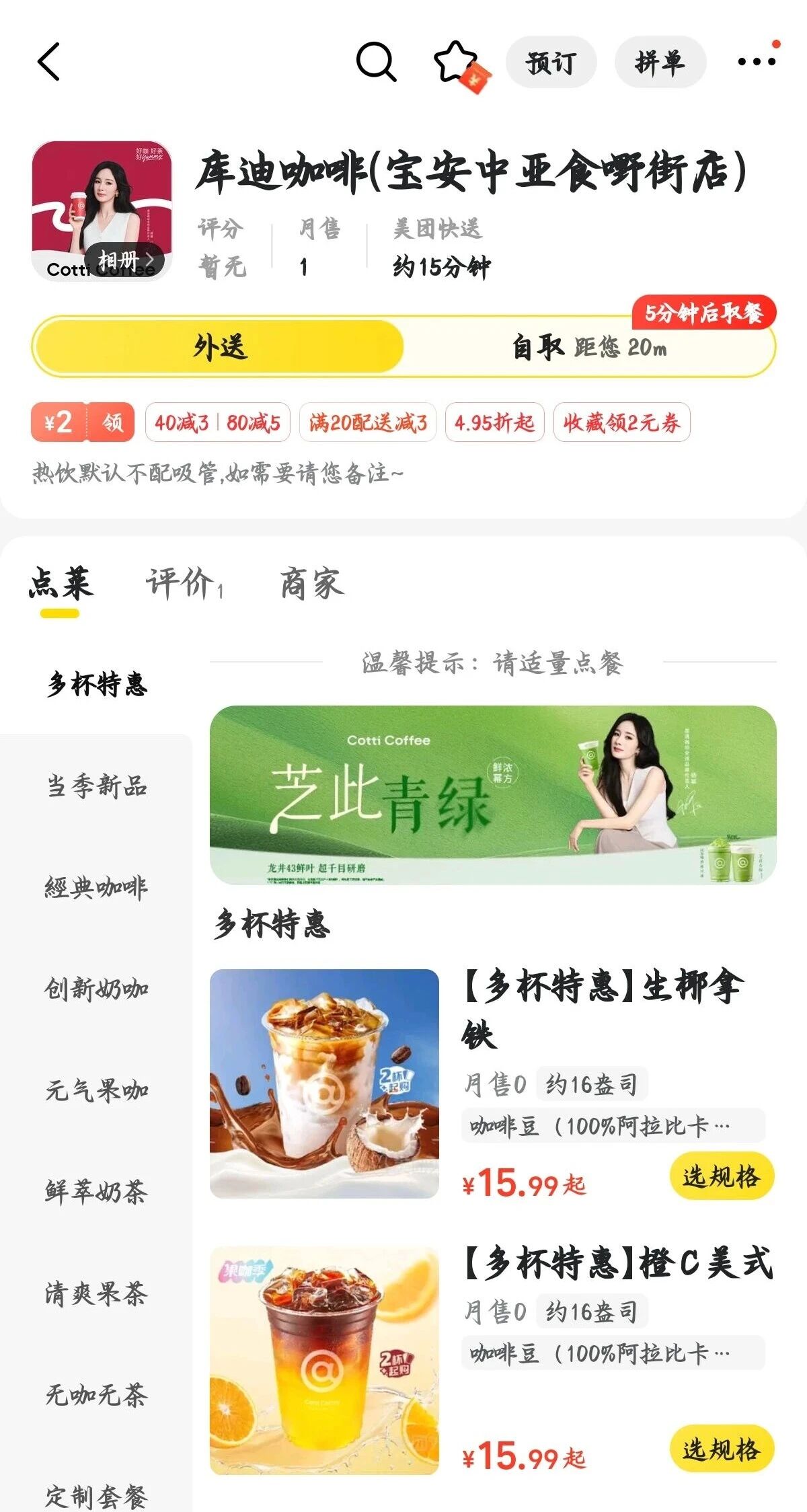The image size is (807, 1512).
Task: Select the 当季新品 category
Action: [x=96, y=785]
